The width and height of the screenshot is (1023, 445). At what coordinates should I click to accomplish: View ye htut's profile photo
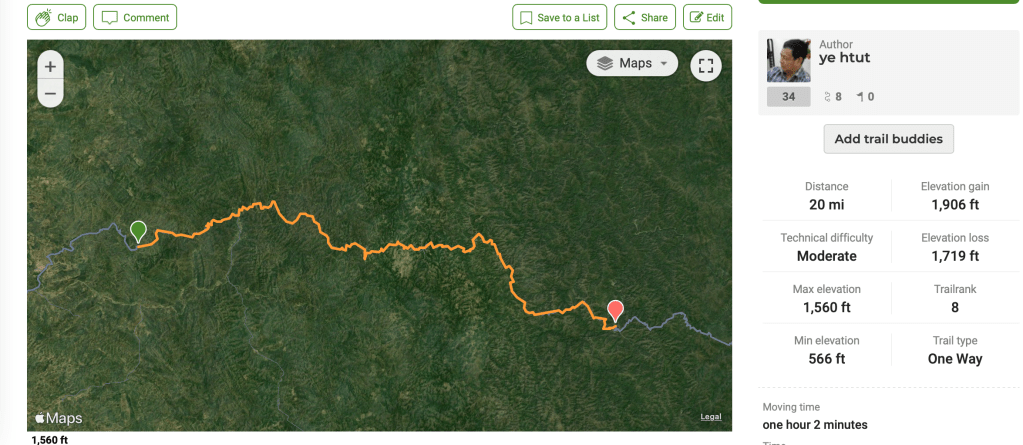[788, 60]
